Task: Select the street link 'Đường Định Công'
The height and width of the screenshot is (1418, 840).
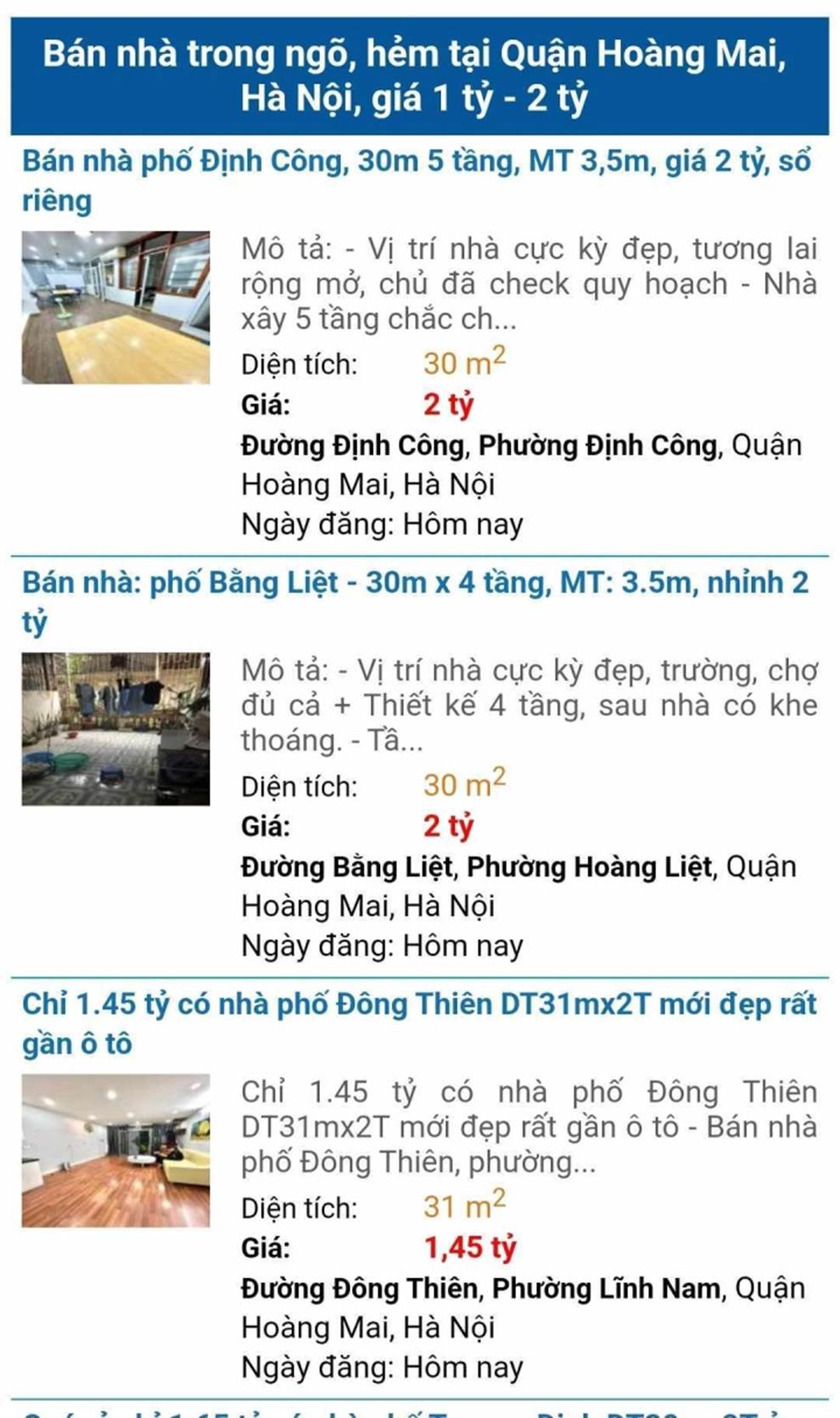Action: 350,444
